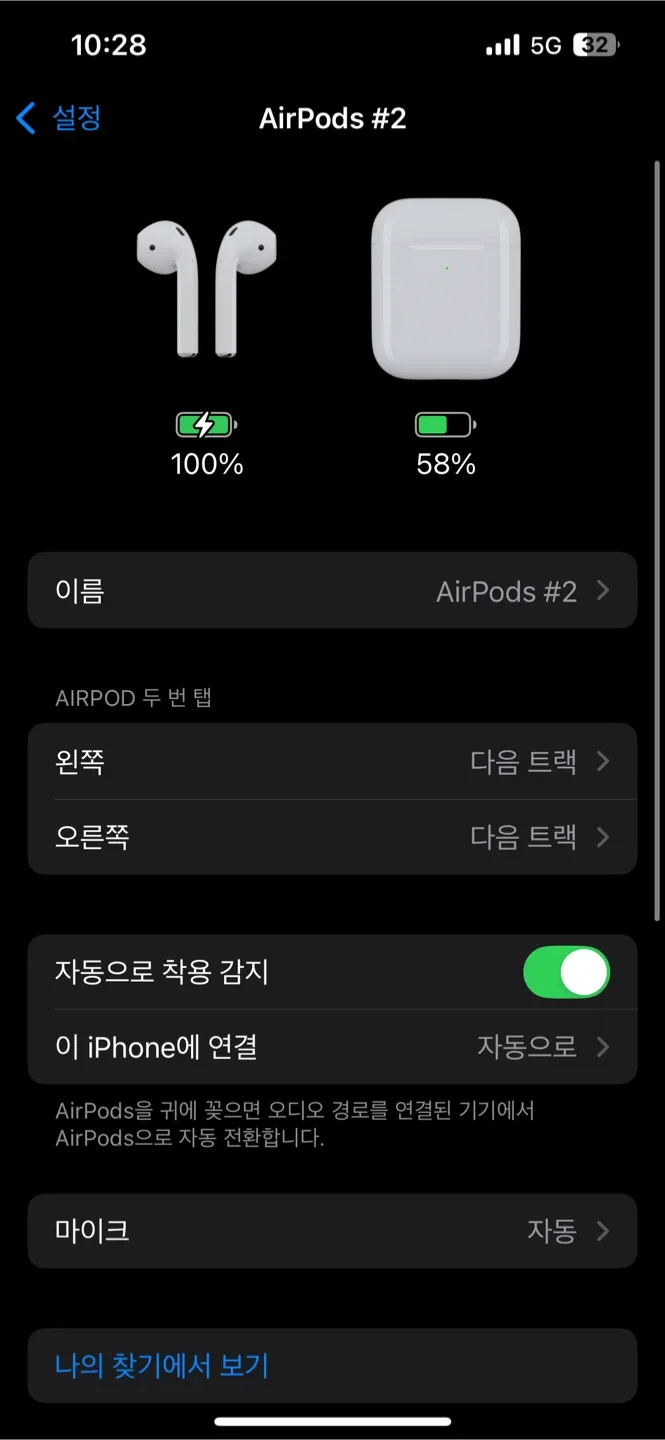
Task: Go back to 설정
Action: (60, 118)
